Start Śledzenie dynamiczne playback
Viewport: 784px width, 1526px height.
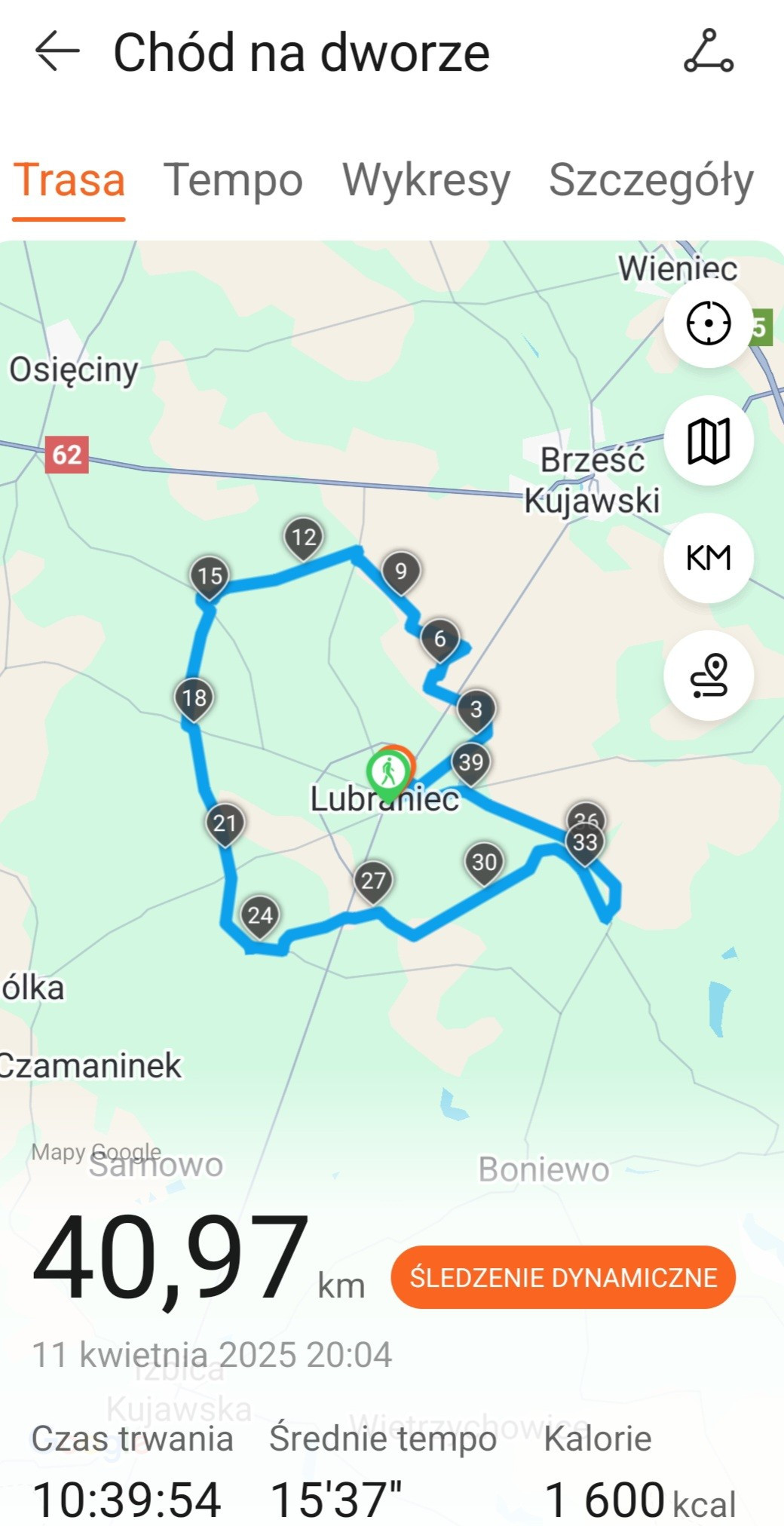[562, 1277]
